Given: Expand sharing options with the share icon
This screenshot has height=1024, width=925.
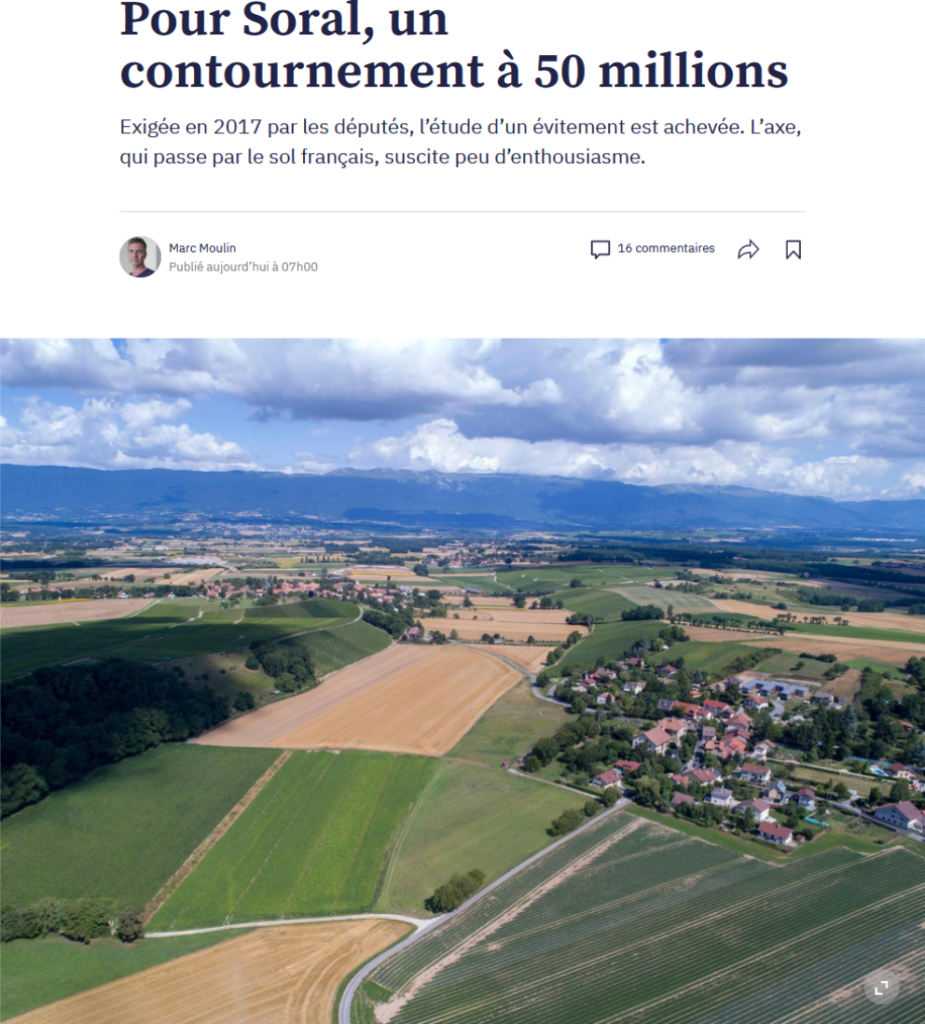Looking at the screenshot, I should pos(747,250).
